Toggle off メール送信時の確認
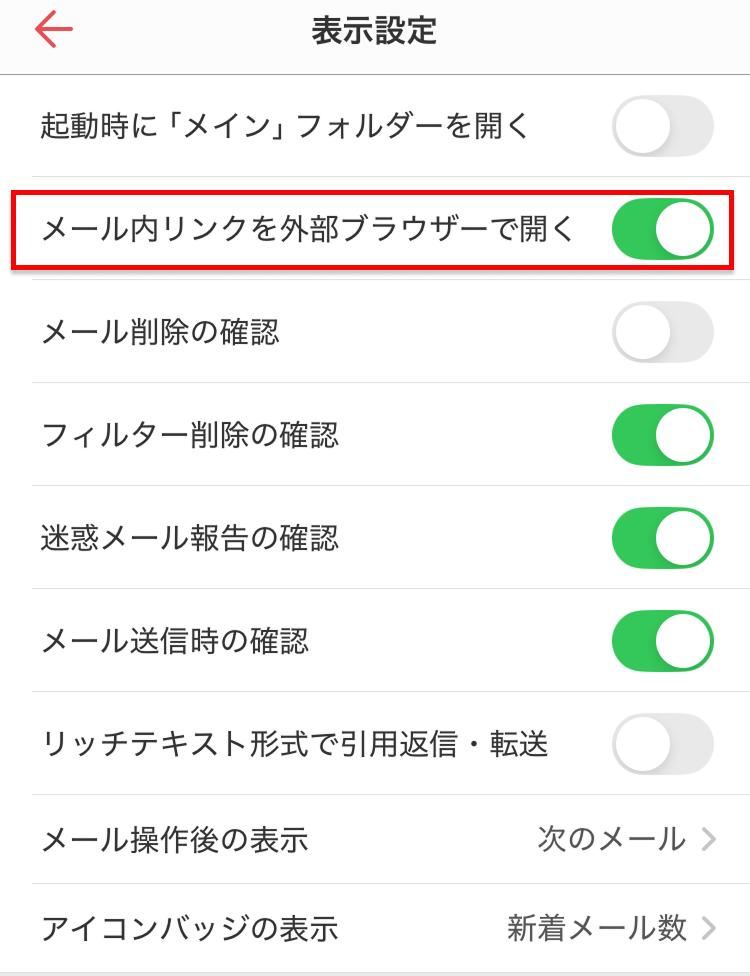Image resolution: width=750 pixels, height=976 pixels. 662,642
